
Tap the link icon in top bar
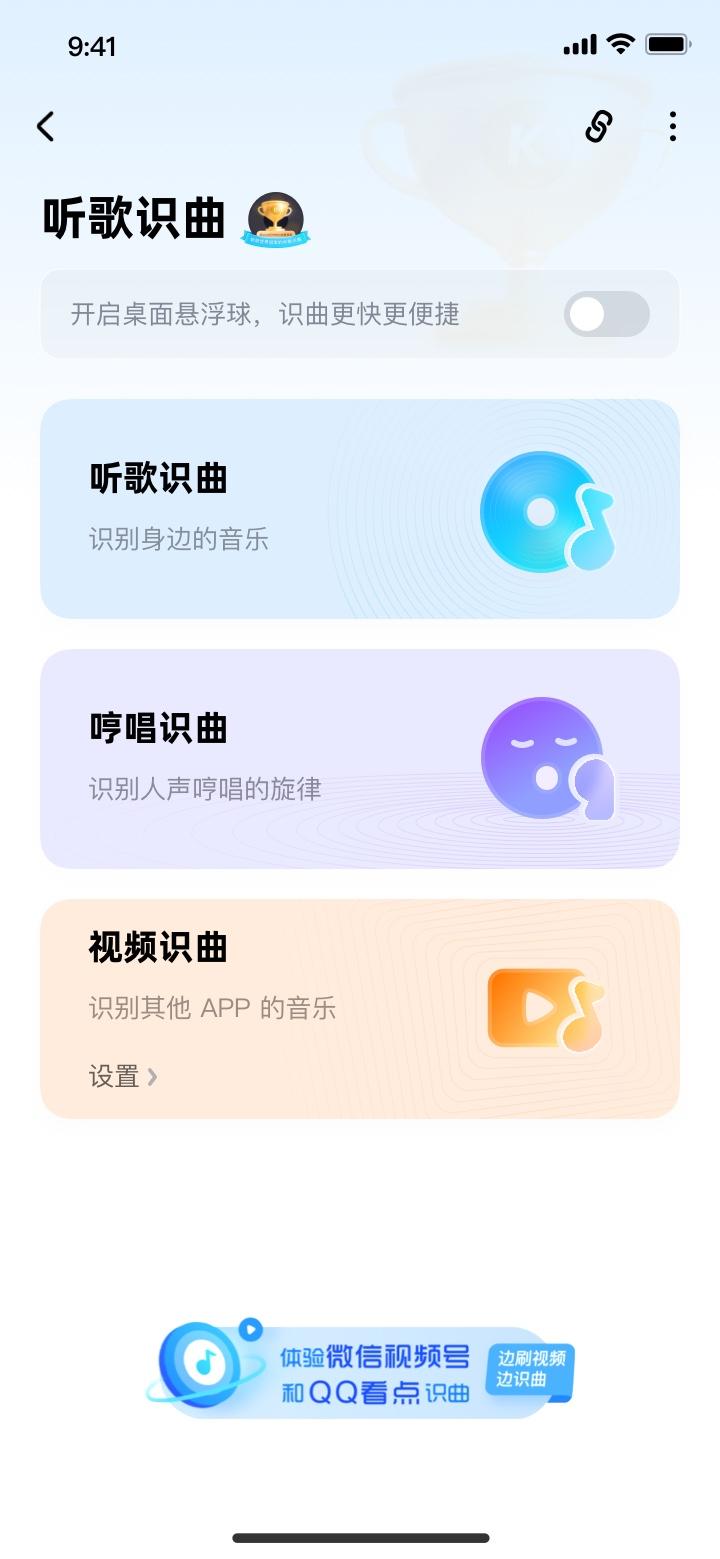point(598,127)
